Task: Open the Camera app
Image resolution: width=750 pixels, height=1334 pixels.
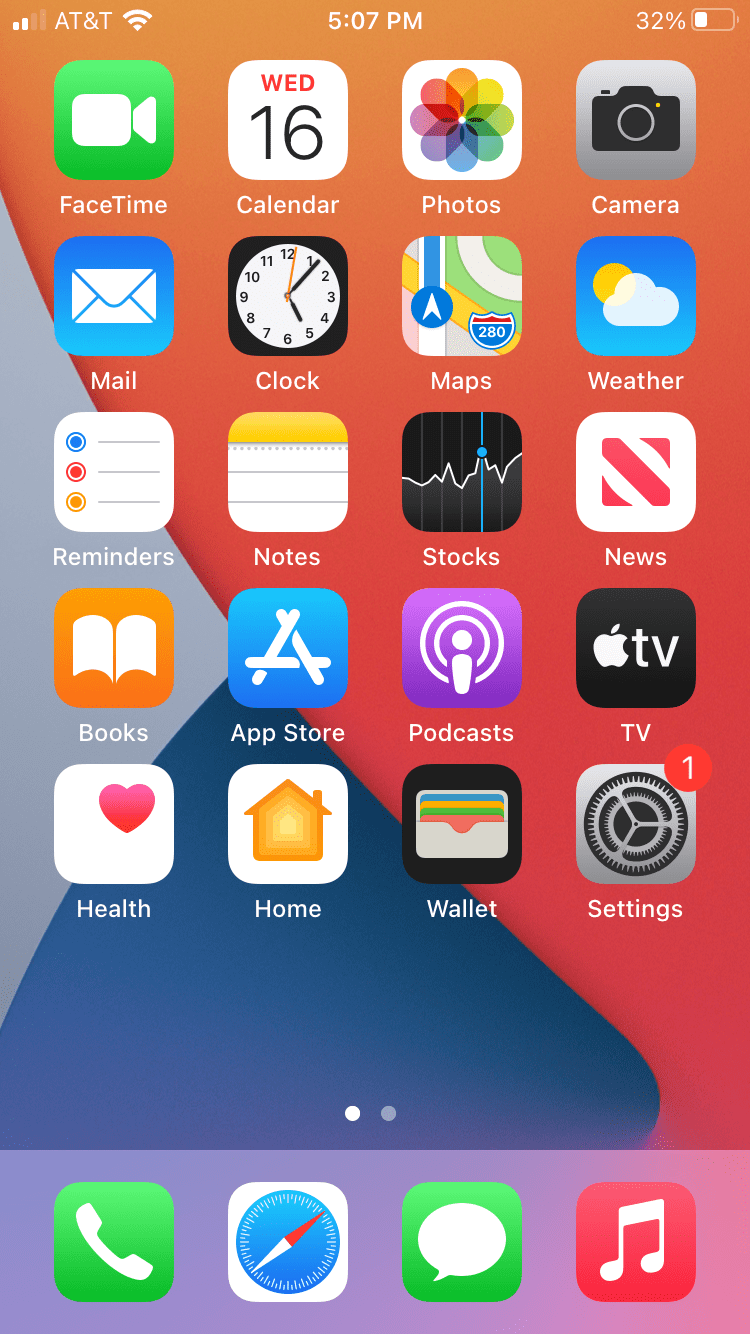Action: click(635, 120)
